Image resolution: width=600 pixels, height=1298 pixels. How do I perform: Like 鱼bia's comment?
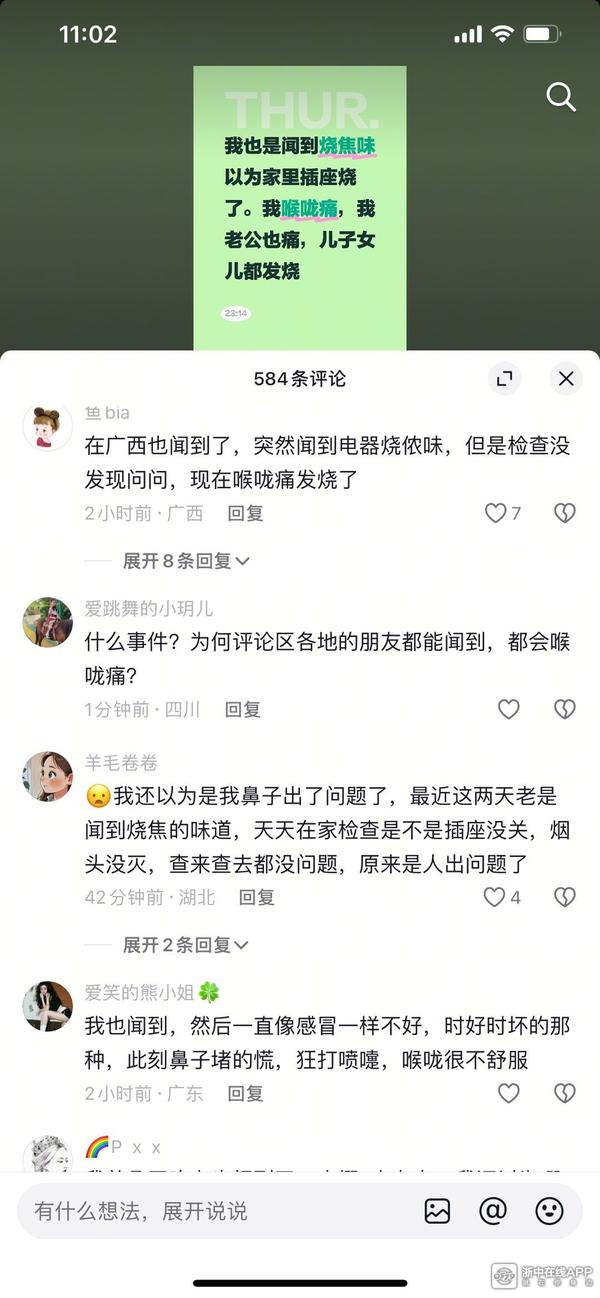496,513
